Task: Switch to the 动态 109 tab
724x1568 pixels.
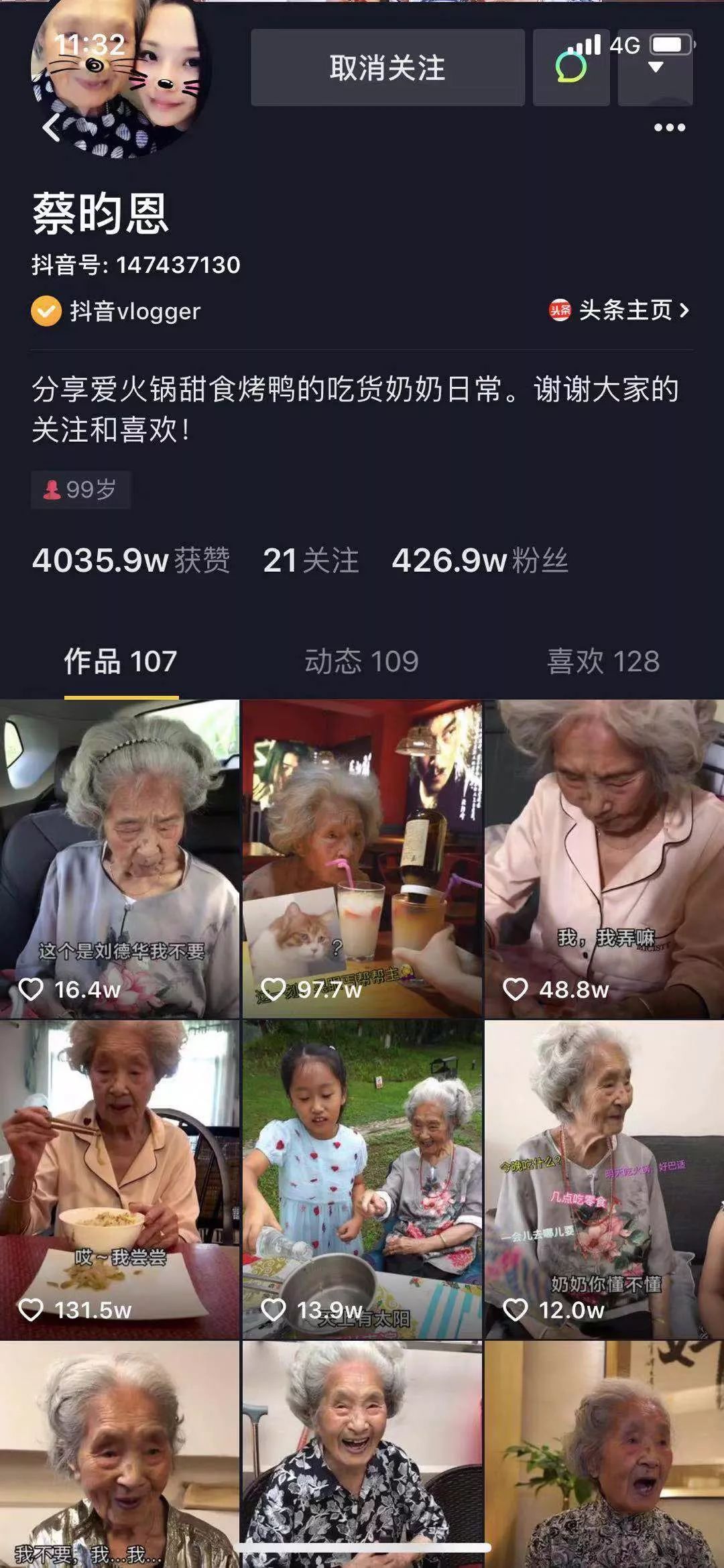Action: point(361,662)
